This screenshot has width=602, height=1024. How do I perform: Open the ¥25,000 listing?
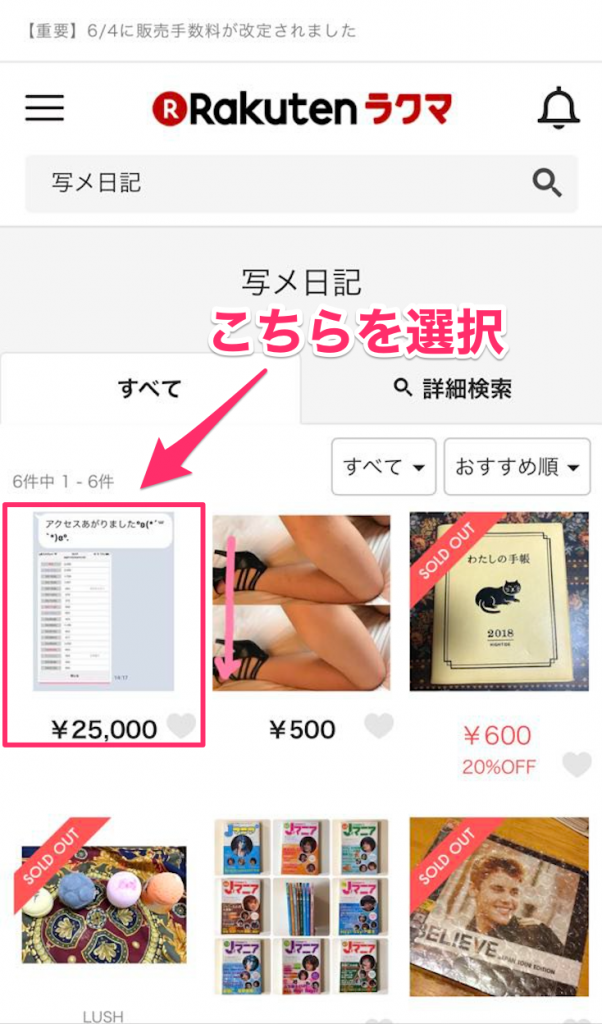pos(104,602)
